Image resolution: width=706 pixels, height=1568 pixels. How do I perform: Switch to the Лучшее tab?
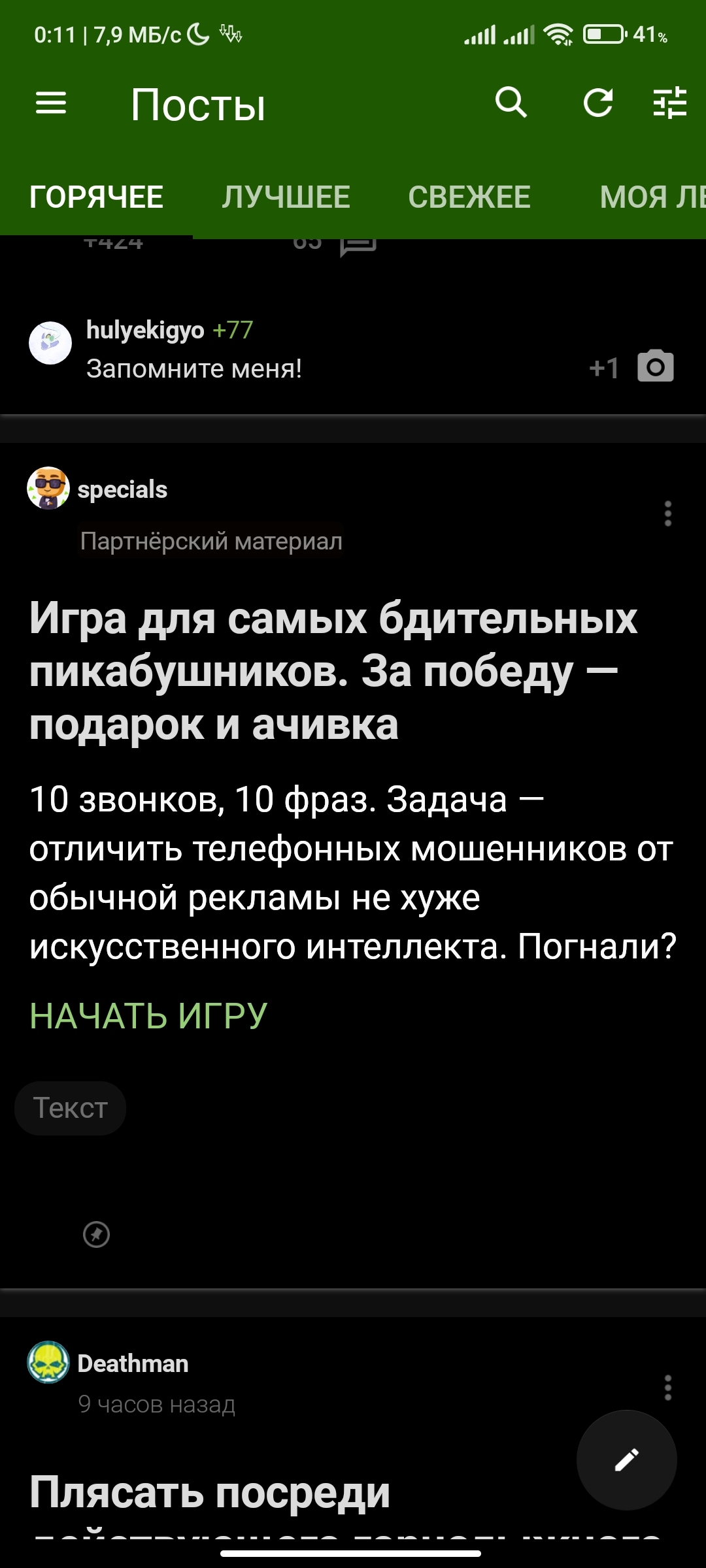point(286,197)
